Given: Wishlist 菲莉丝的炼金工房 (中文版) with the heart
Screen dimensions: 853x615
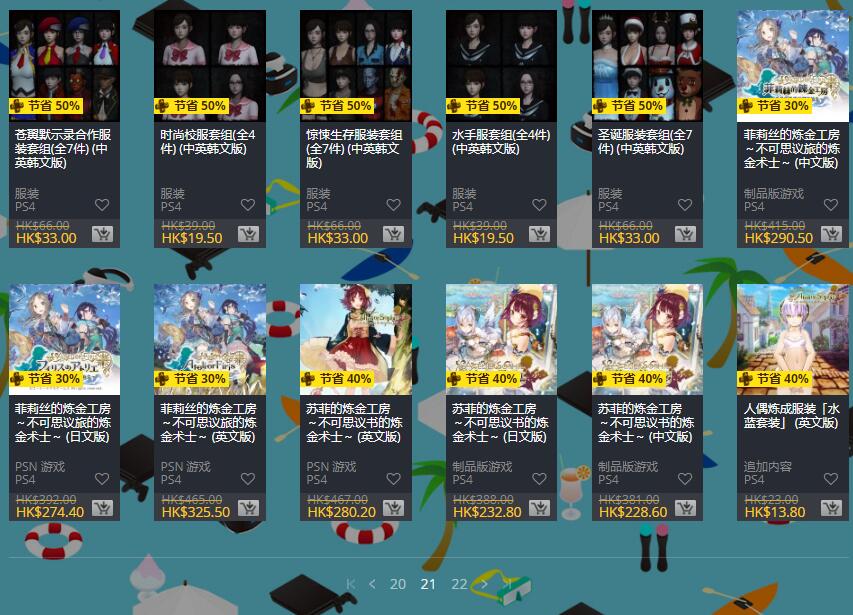Looking at the screenshot, I should click(830, 205).
